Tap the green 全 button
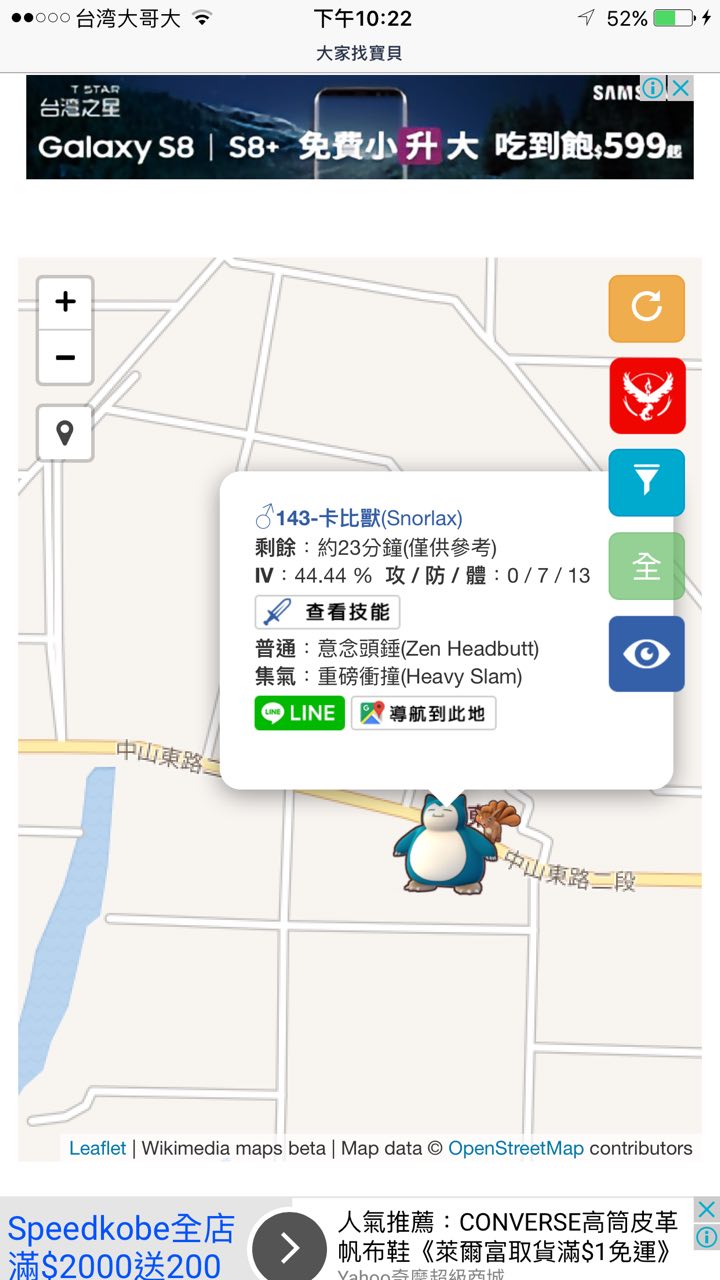This screenshot has height=1280, width=720. coord(646,566)
